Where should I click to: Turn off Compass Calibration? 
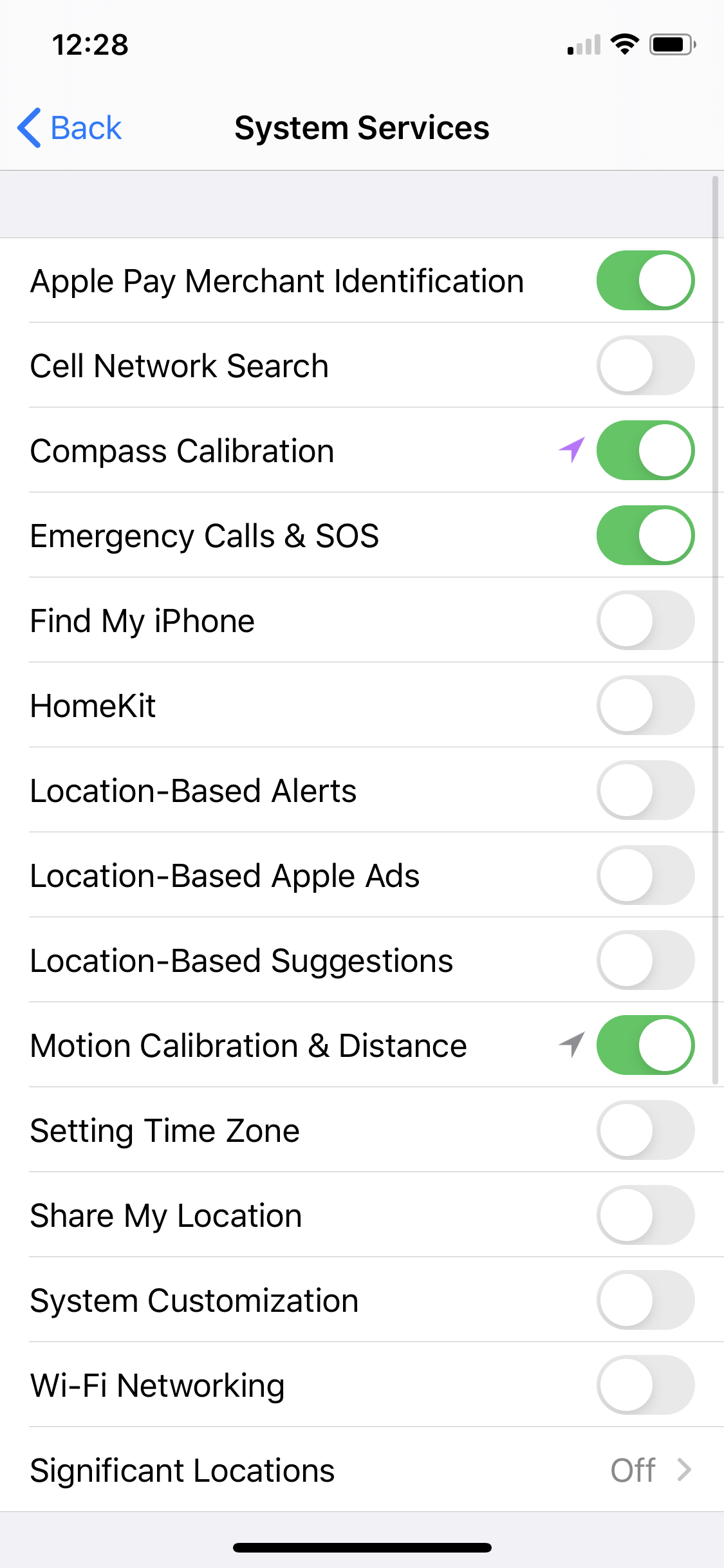pos(645,451)
